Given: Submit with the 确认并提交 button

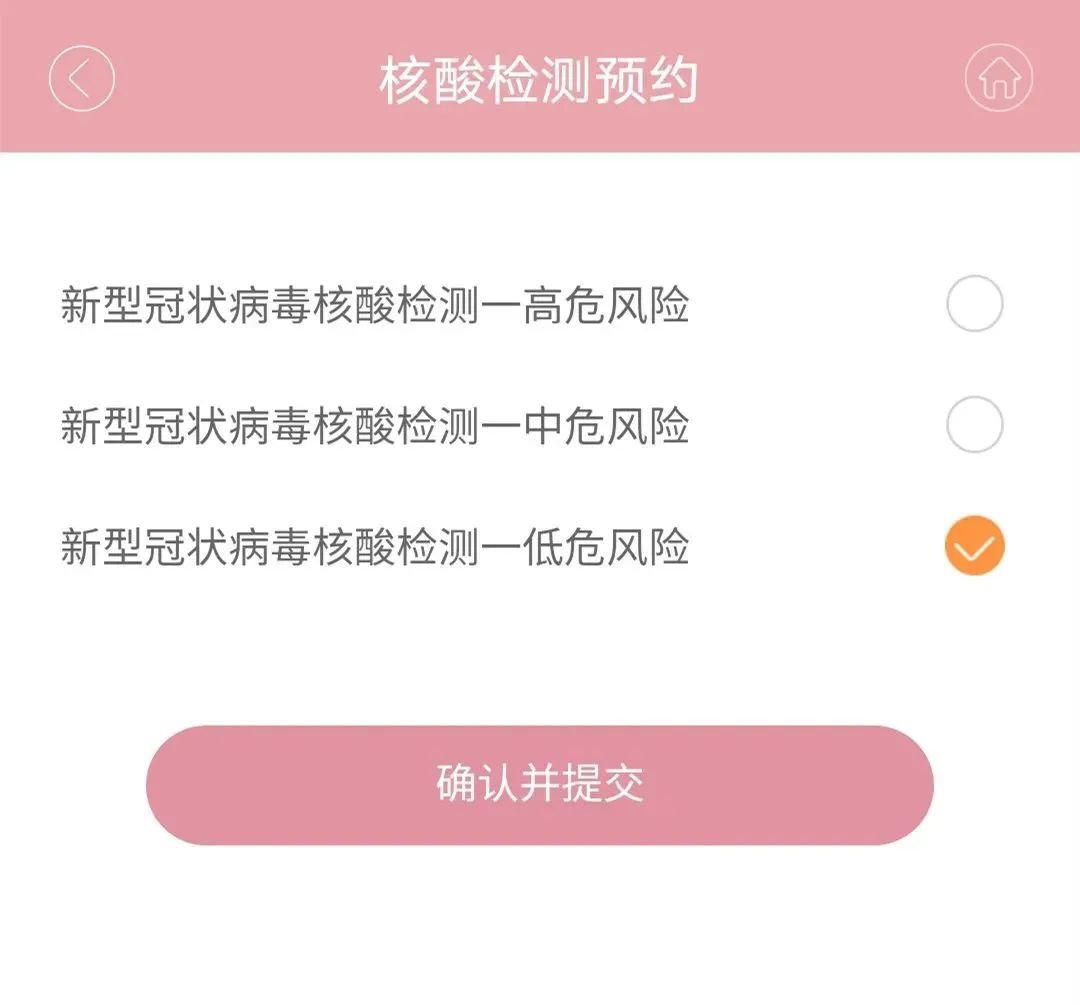Looking at the screenshot, I should (540, 785).
